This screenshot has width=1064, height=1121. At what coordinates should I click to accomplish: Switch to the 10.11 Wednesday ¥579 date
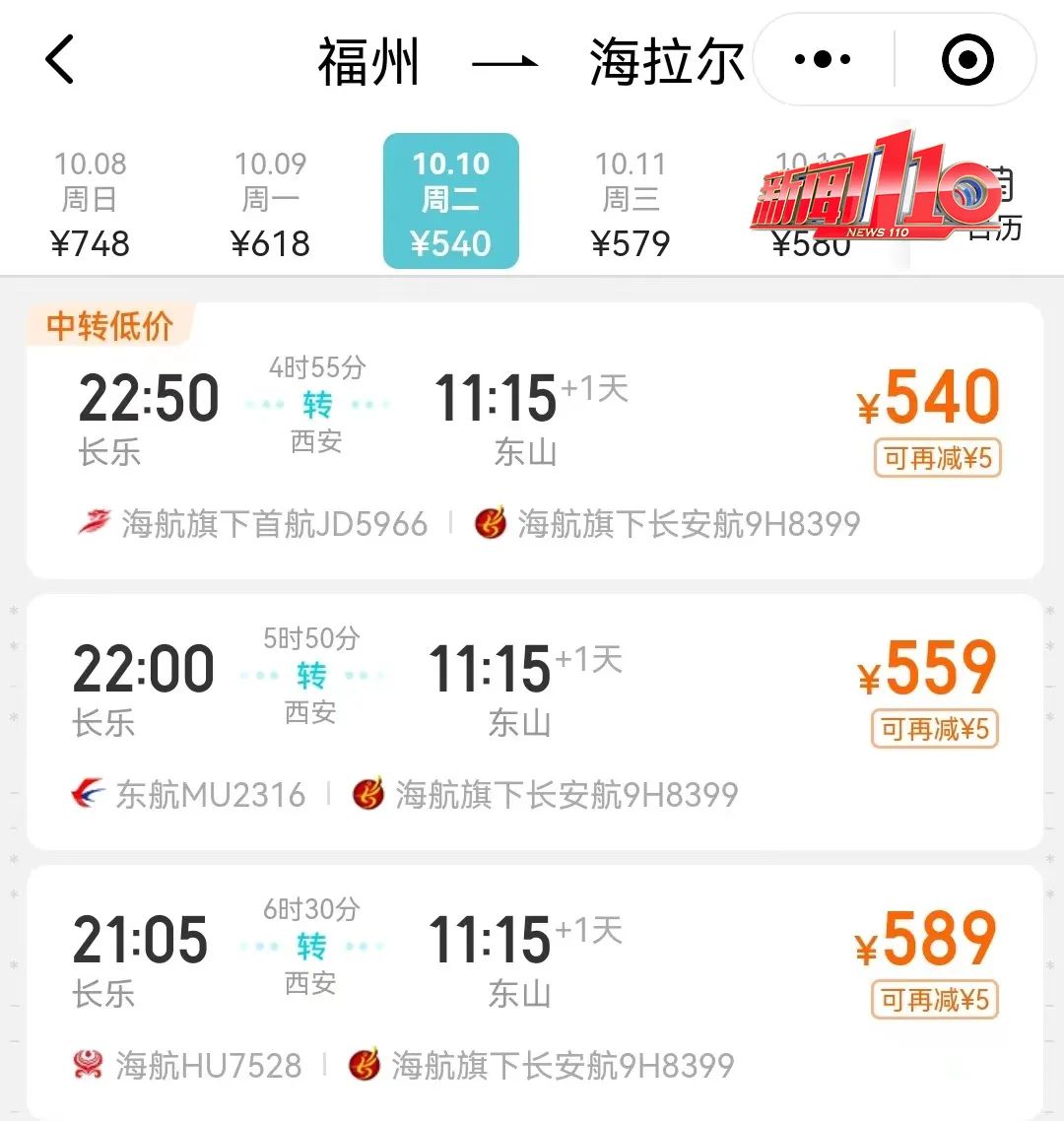coord(631,203)
